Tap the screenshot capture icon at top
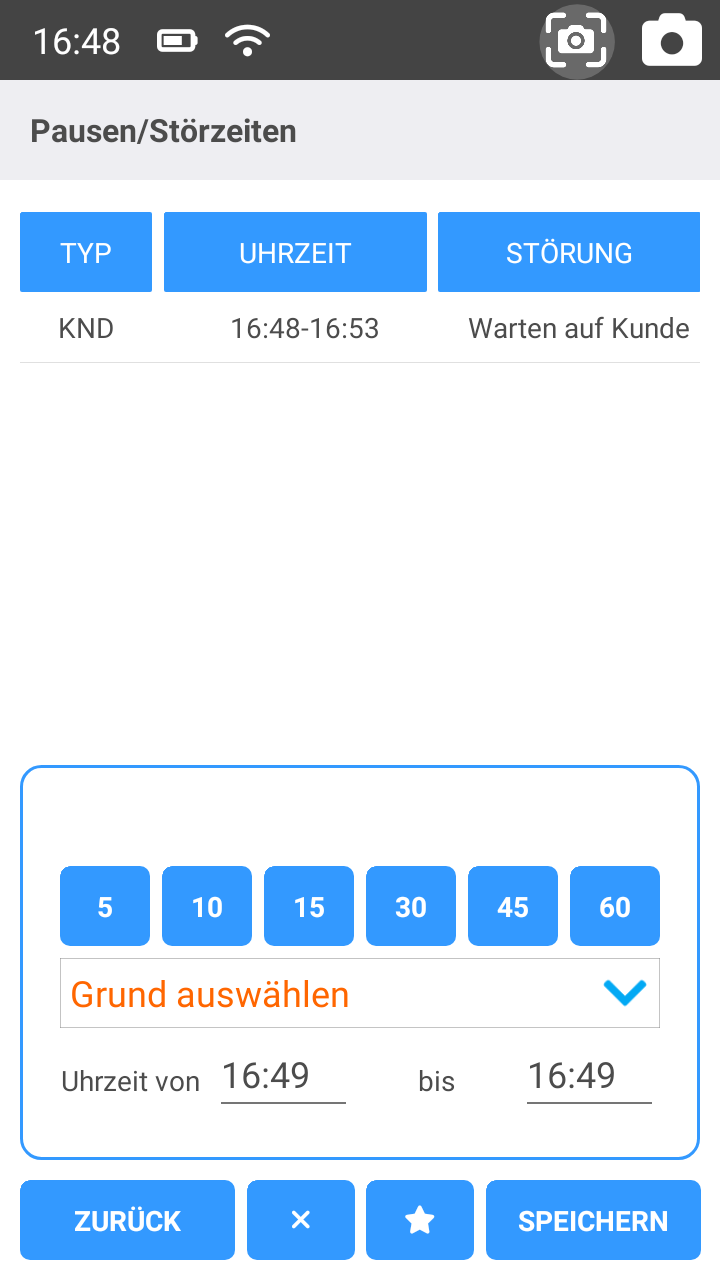 pos(577,40)
